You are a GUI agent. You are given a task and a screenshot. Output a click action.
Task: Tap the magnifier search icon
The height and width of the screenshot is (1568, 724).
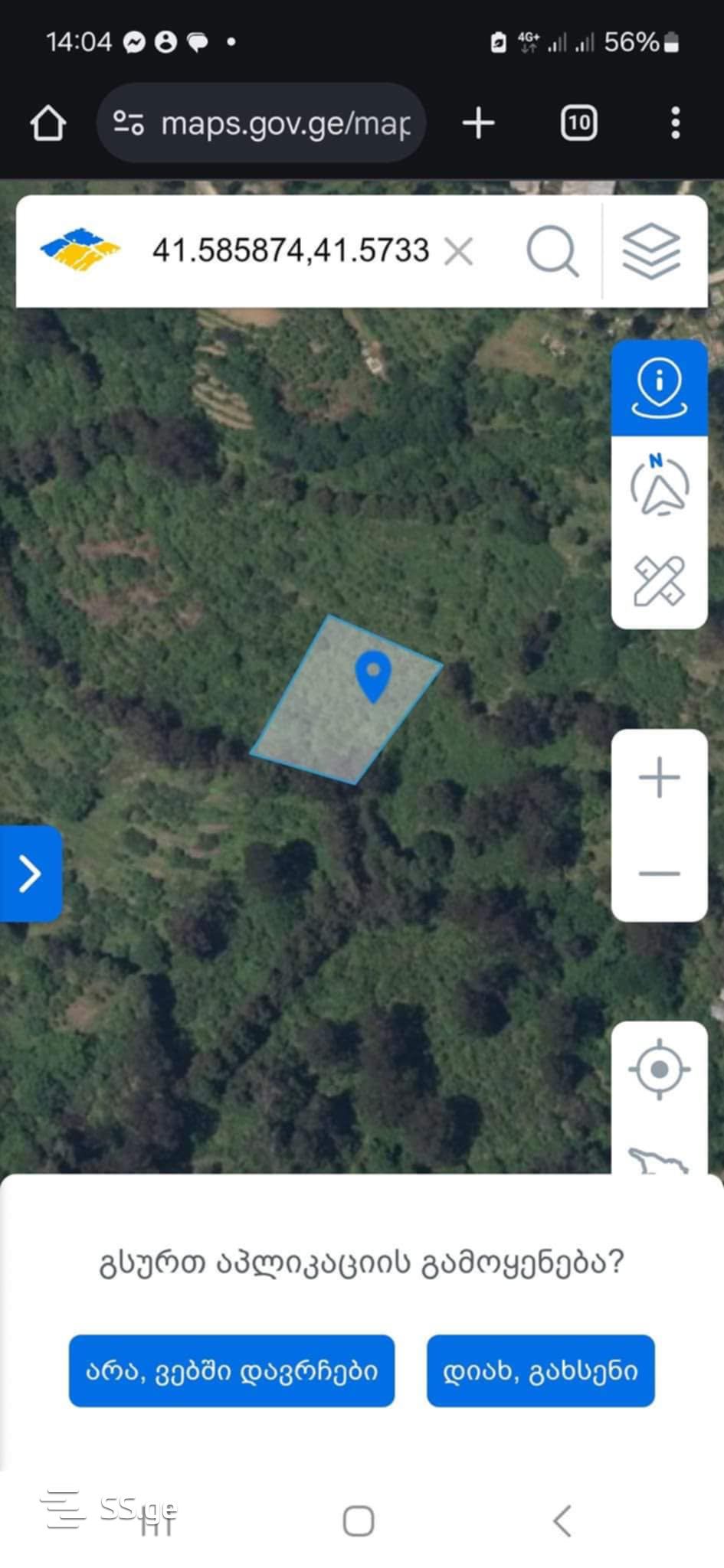click(552, 251)
